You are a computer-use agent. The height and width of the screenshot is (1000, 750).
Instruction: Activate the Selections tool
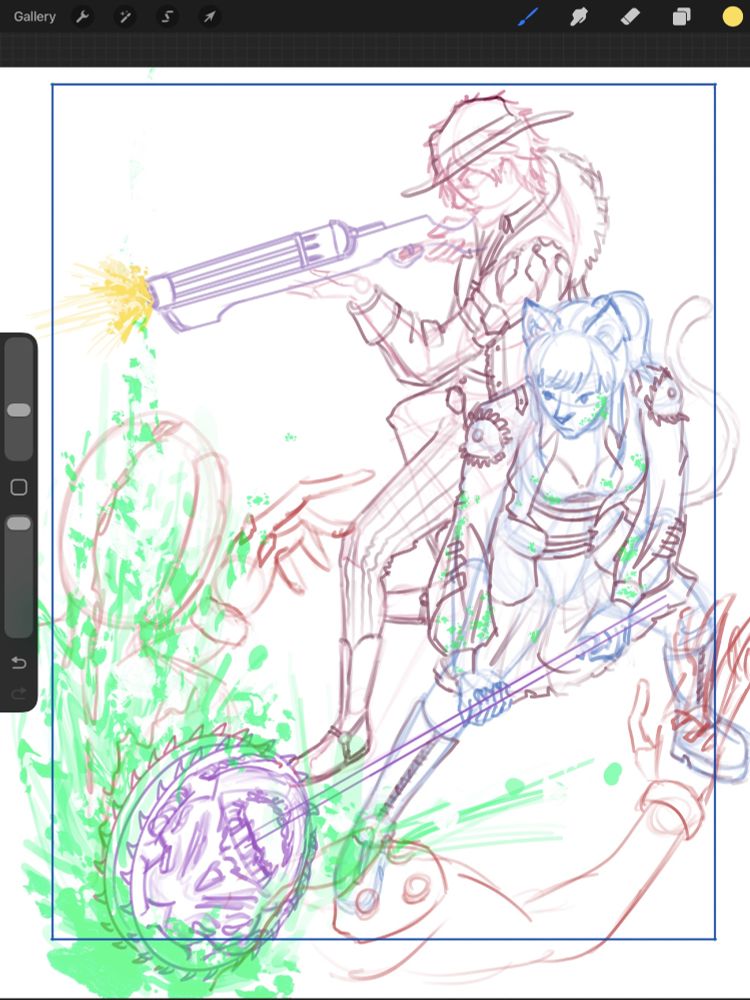tap(167, 16)
